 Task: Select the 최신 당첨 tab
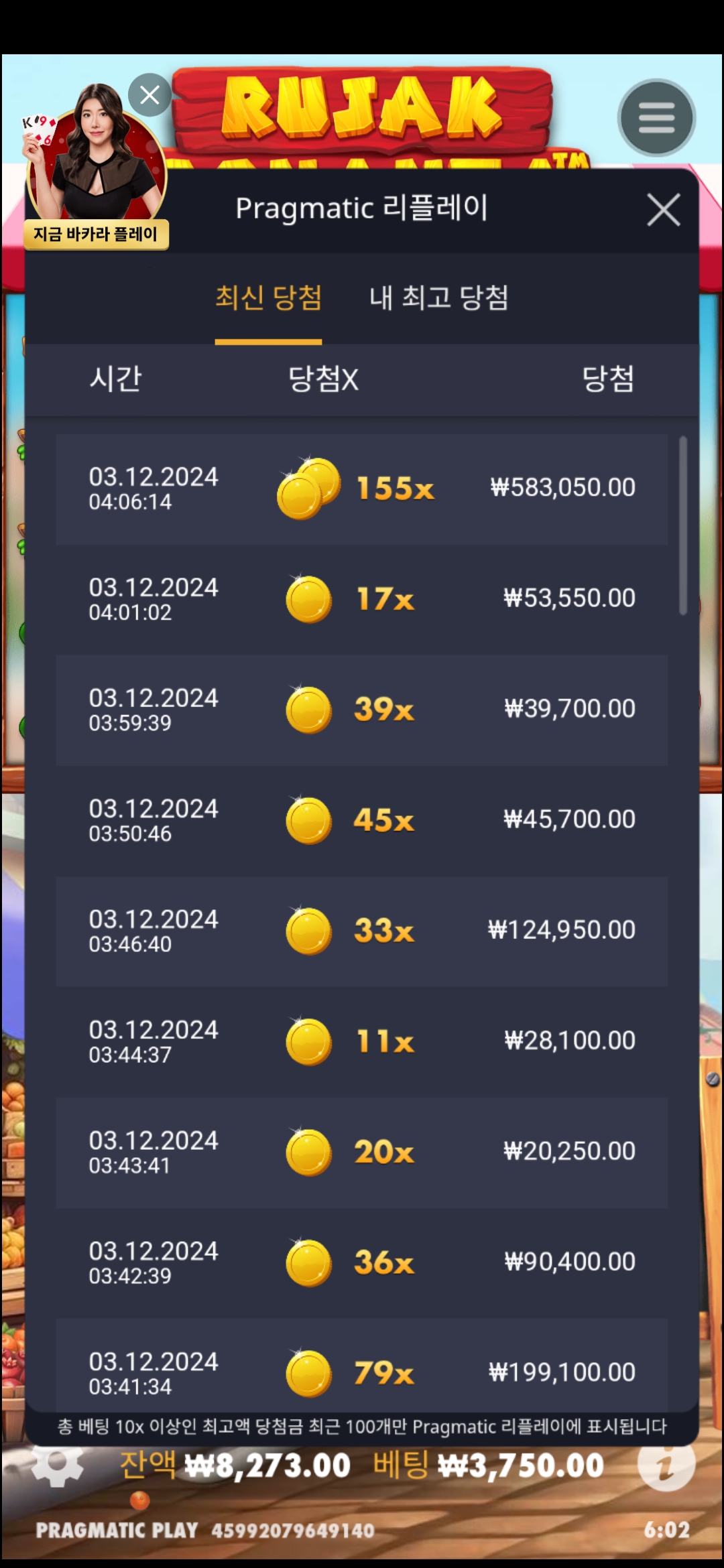point(268,298)
